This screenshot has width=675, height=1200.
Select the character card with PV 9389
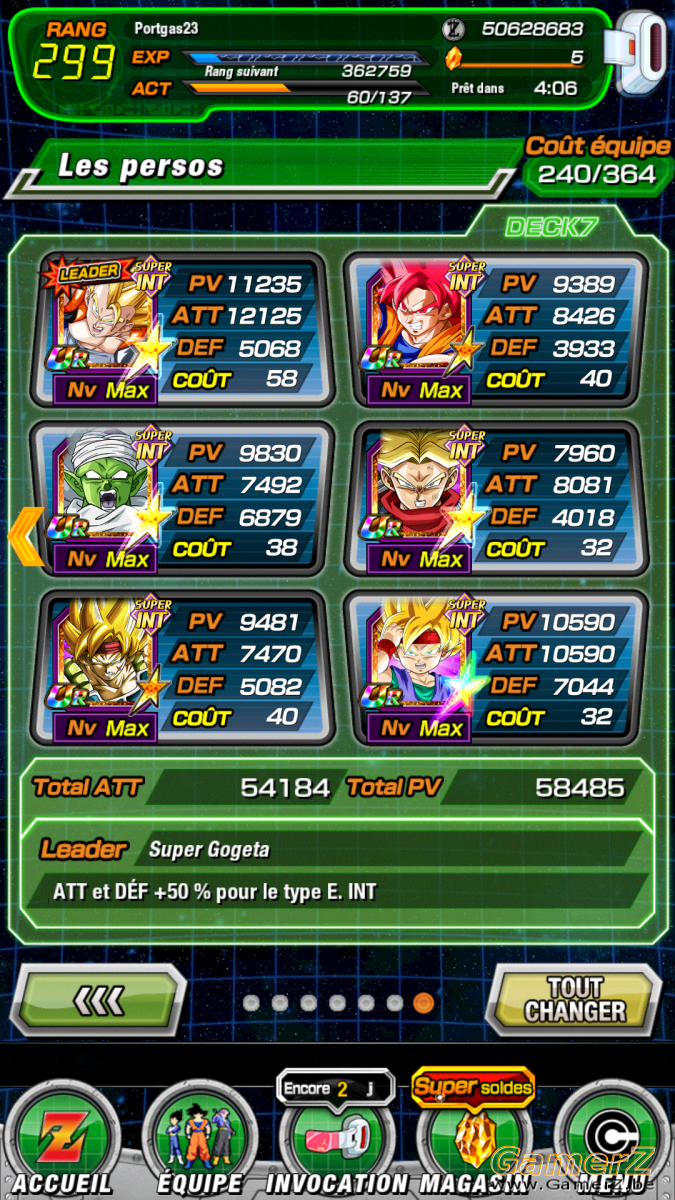tap(495, 330)
